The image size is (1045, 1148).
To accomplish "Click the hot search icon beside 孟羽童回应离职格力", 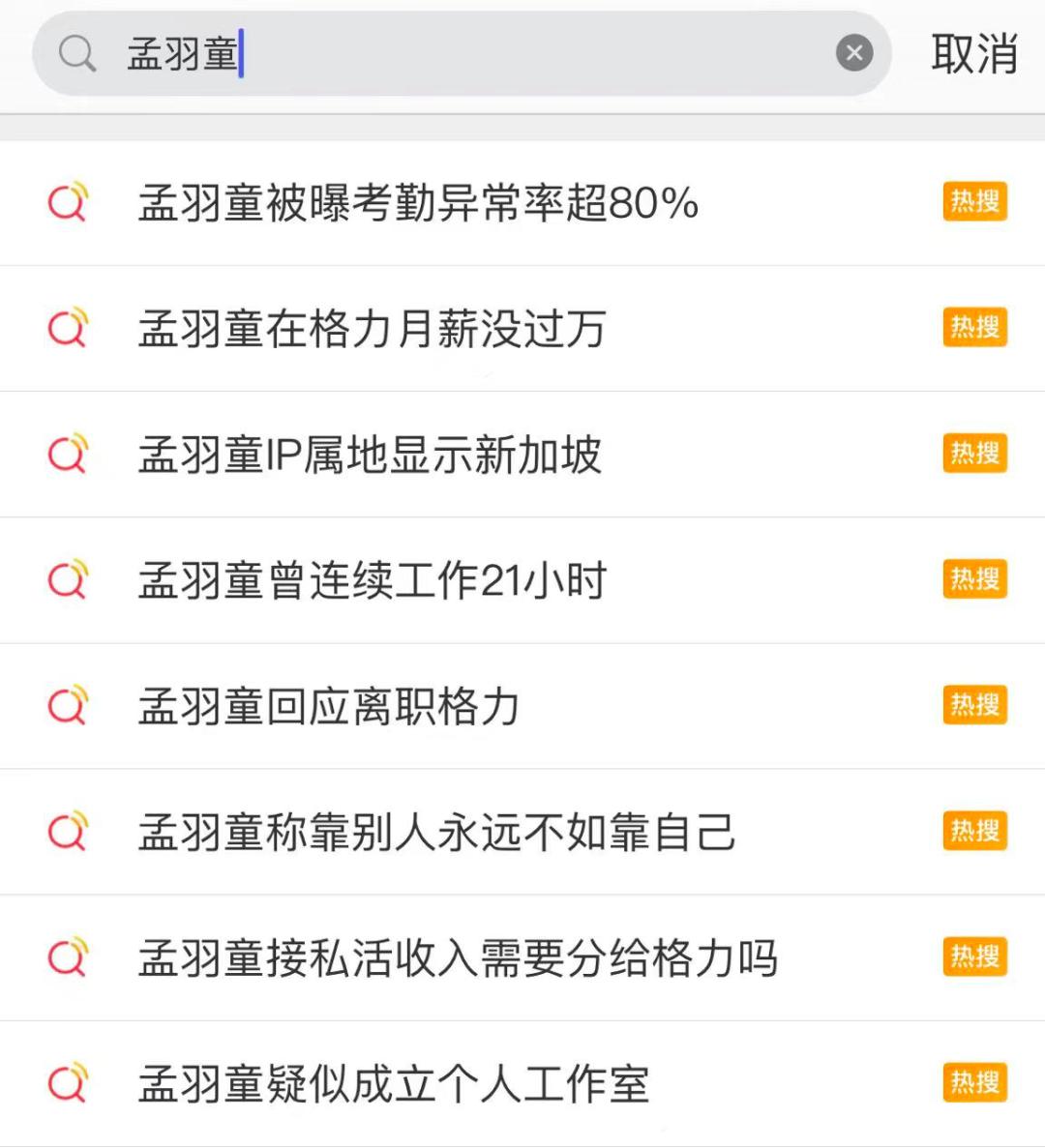I will coord(66,705).
